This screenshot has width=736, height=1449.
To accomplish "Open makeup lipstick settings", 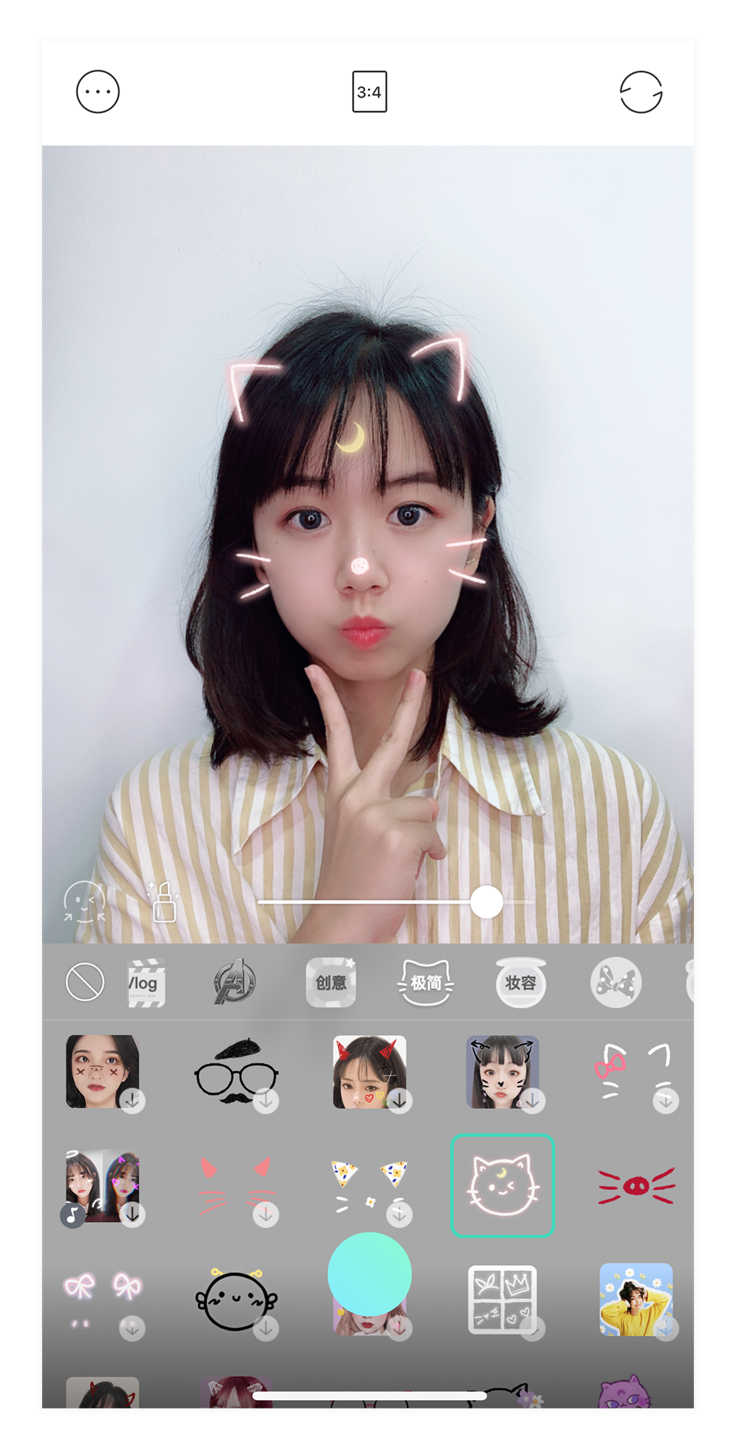I will click(163, 902).
